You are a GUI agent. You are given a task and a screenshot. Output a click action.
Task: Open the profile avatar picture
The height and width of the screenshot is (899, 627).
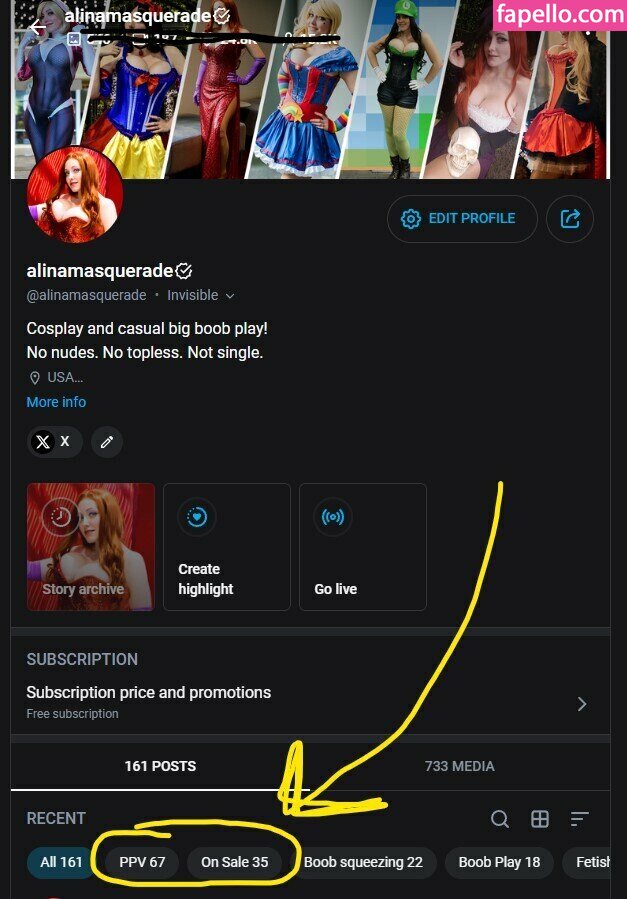[75, 195]
